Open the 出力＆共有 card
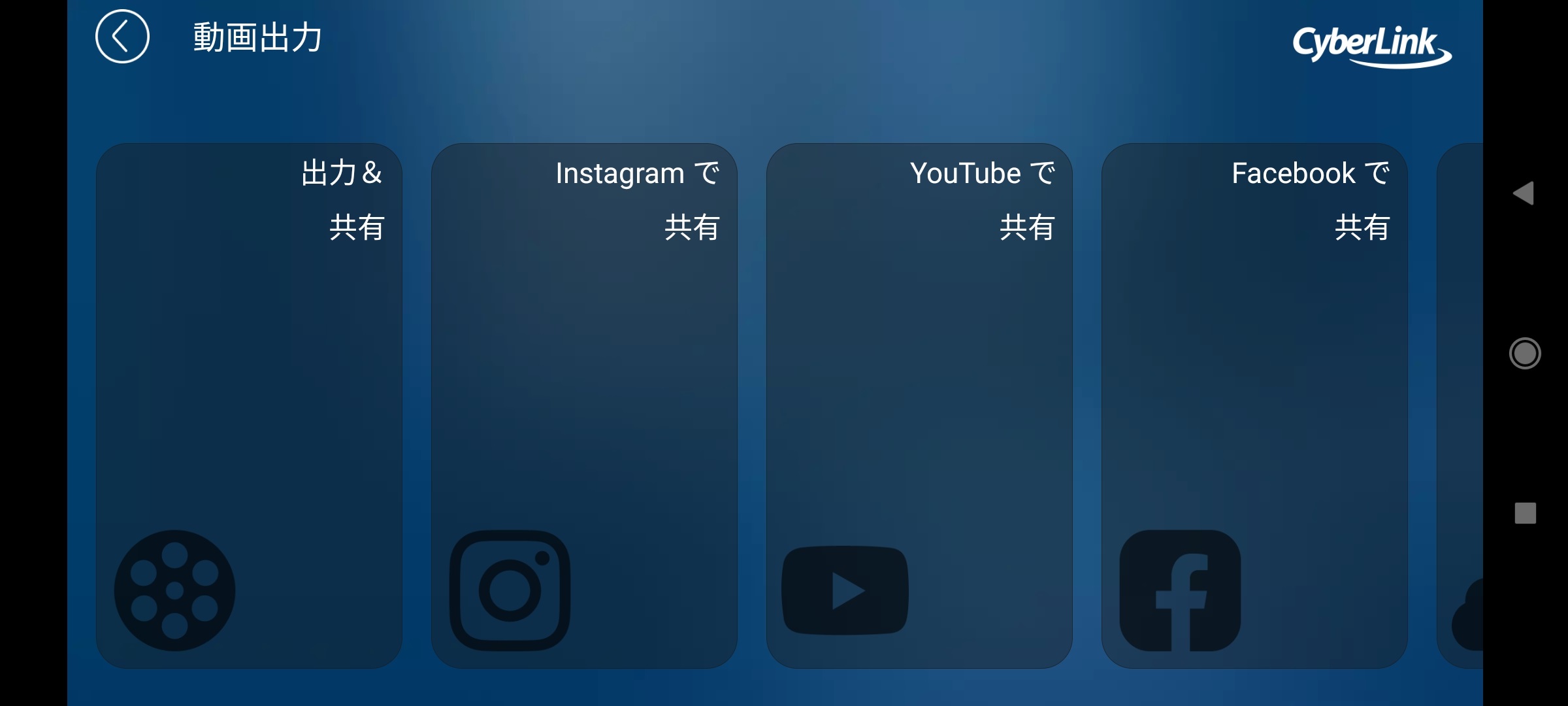Viewport: 1568px width, 706px height. click(x=249, y=405)
